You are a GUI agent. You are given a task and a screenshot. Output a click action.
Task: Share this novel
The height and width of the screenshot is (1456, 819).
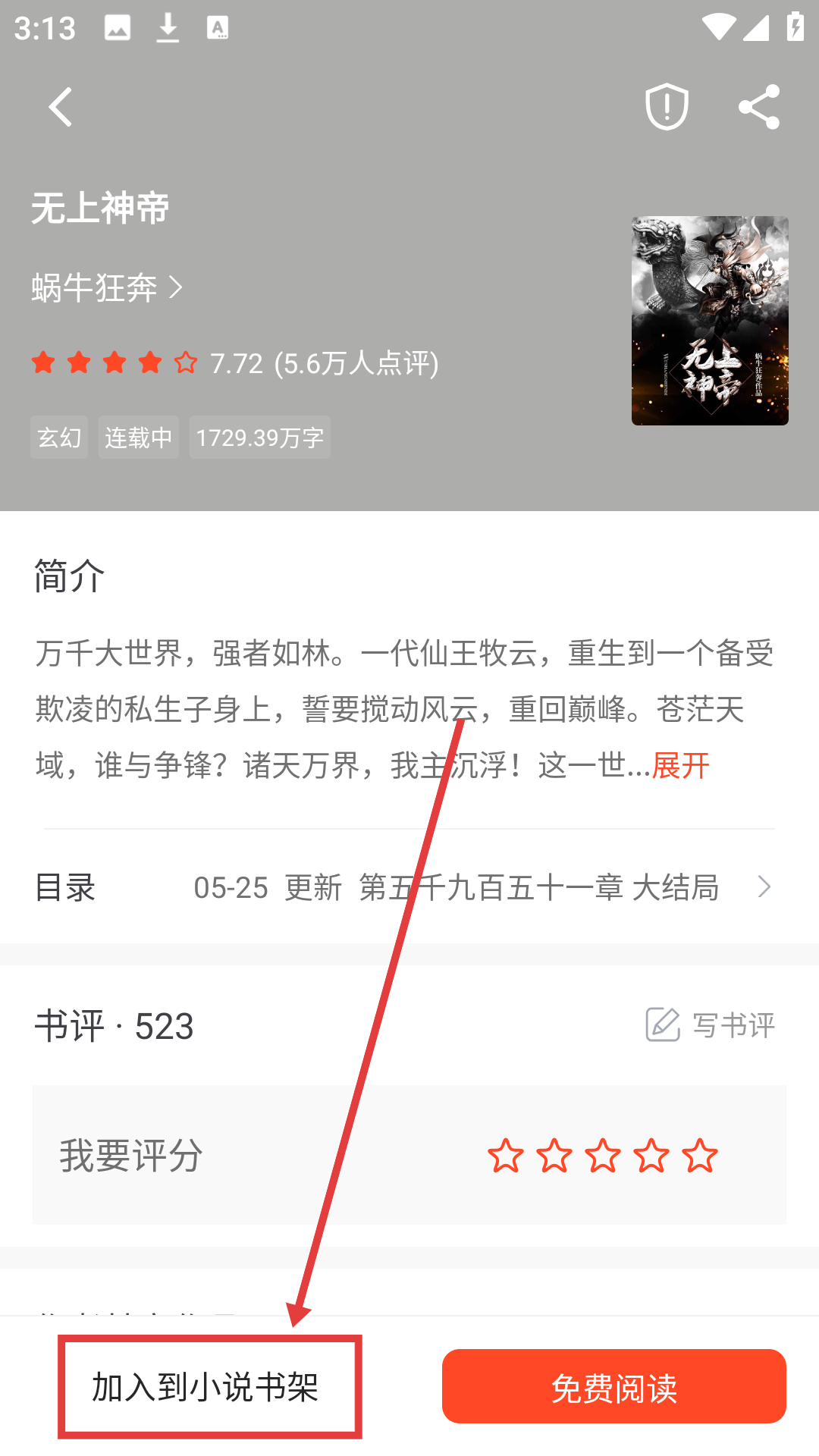[x=759, y=107]
